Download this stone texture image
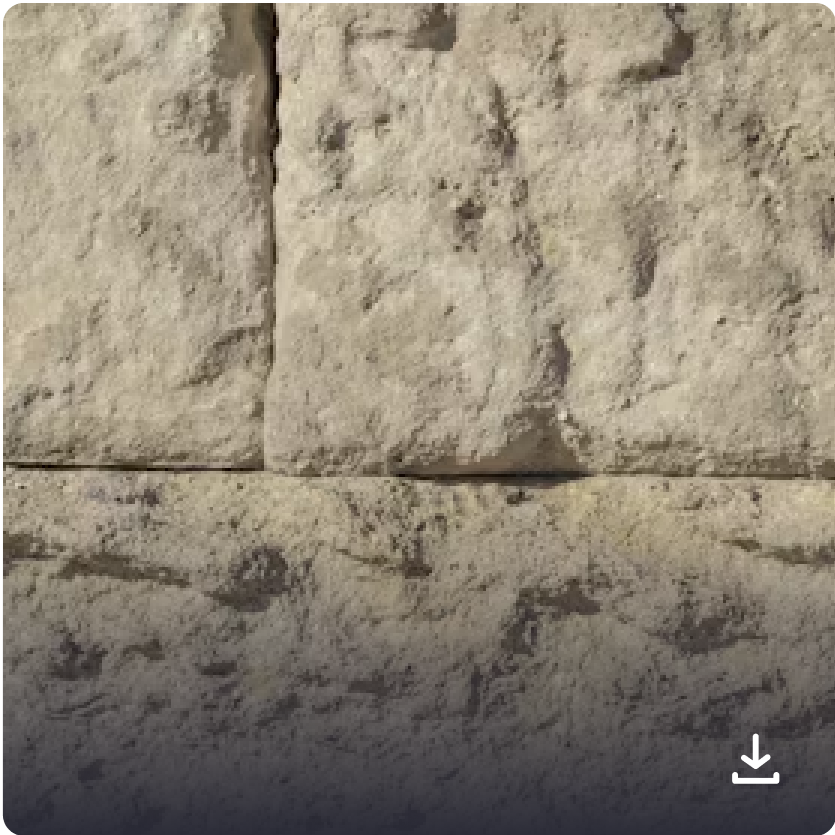 pos(755,759)
